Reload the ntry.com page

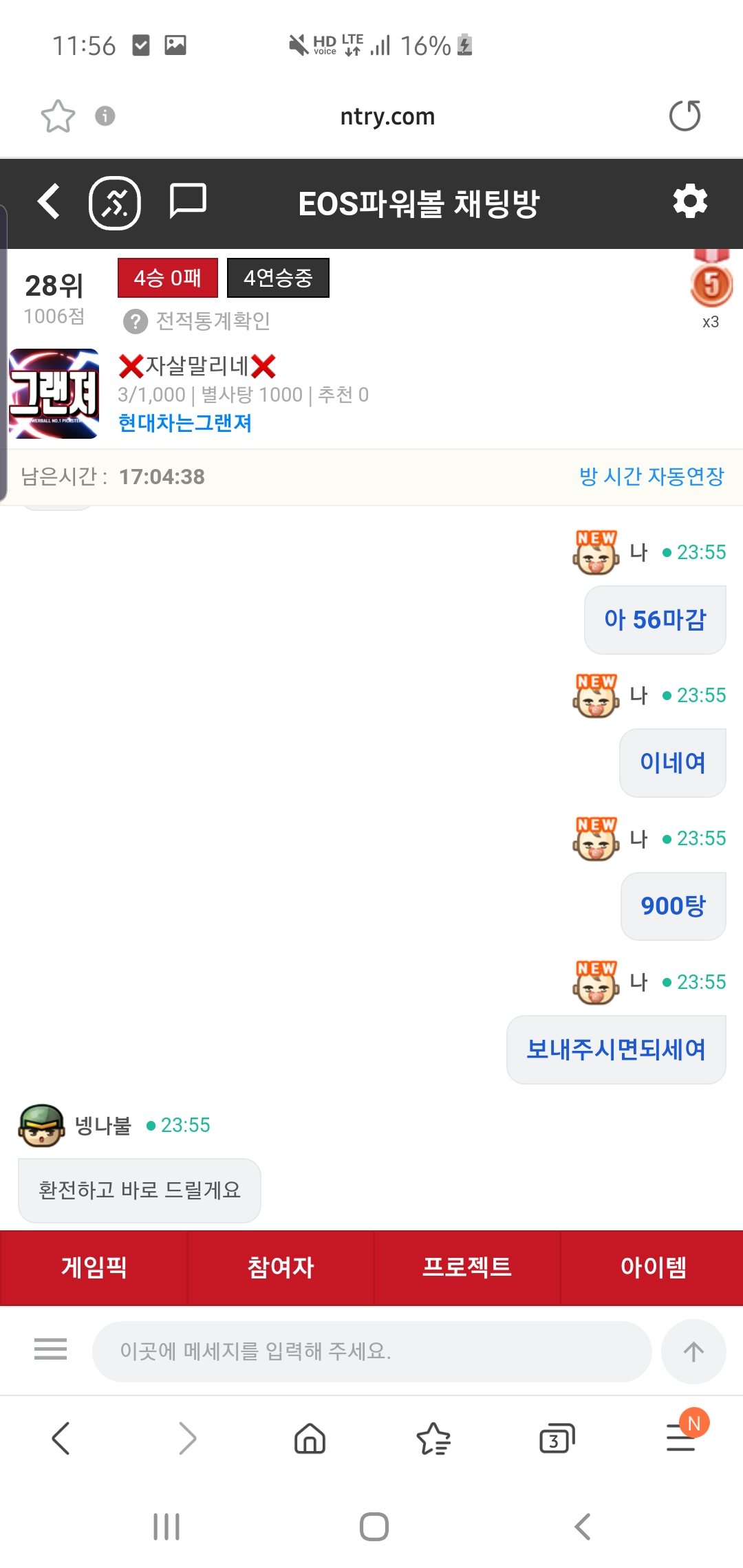[x=685, y=116]
